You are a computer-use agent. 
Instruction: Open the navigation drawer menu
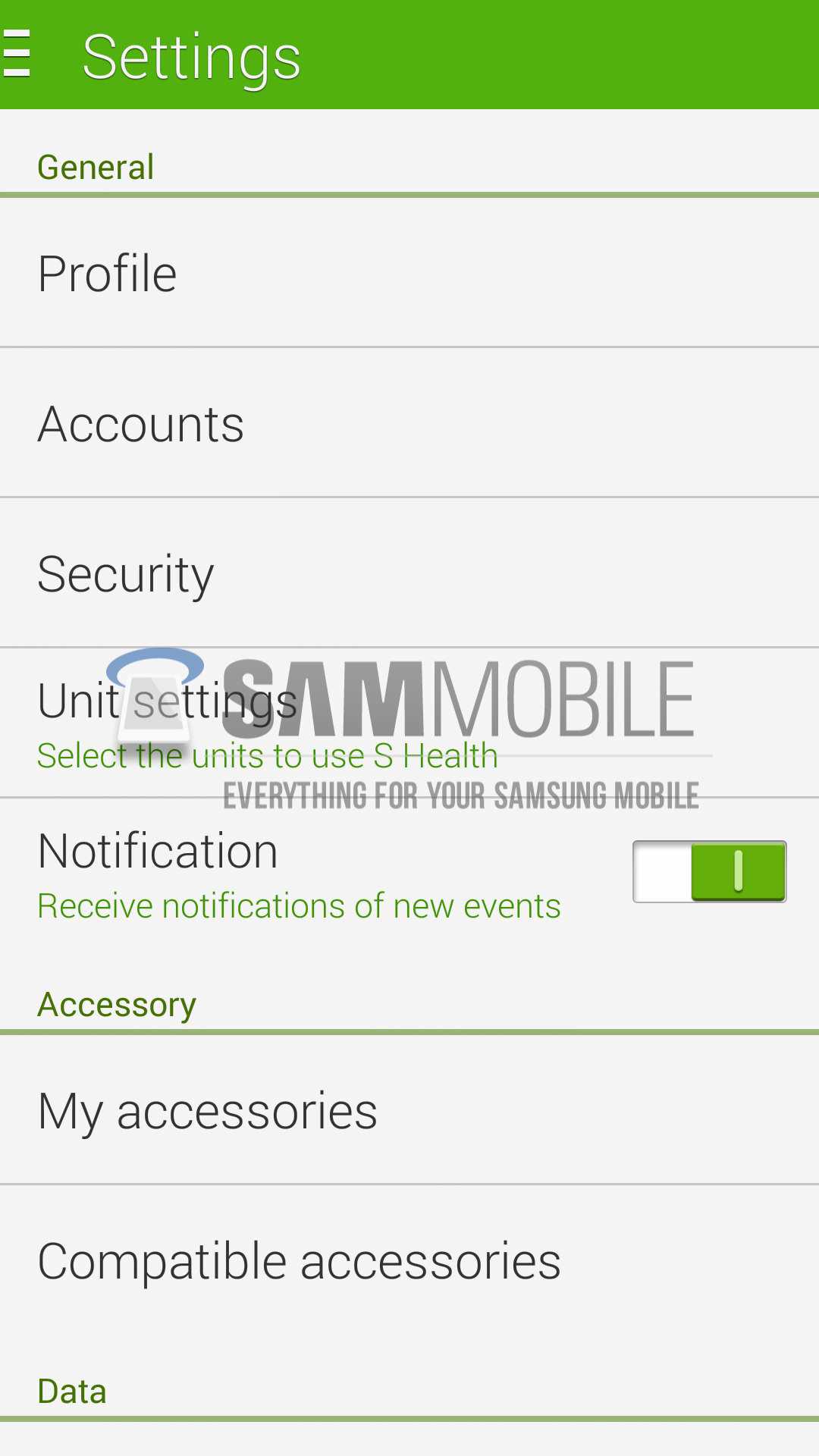(x=18, y=55)
